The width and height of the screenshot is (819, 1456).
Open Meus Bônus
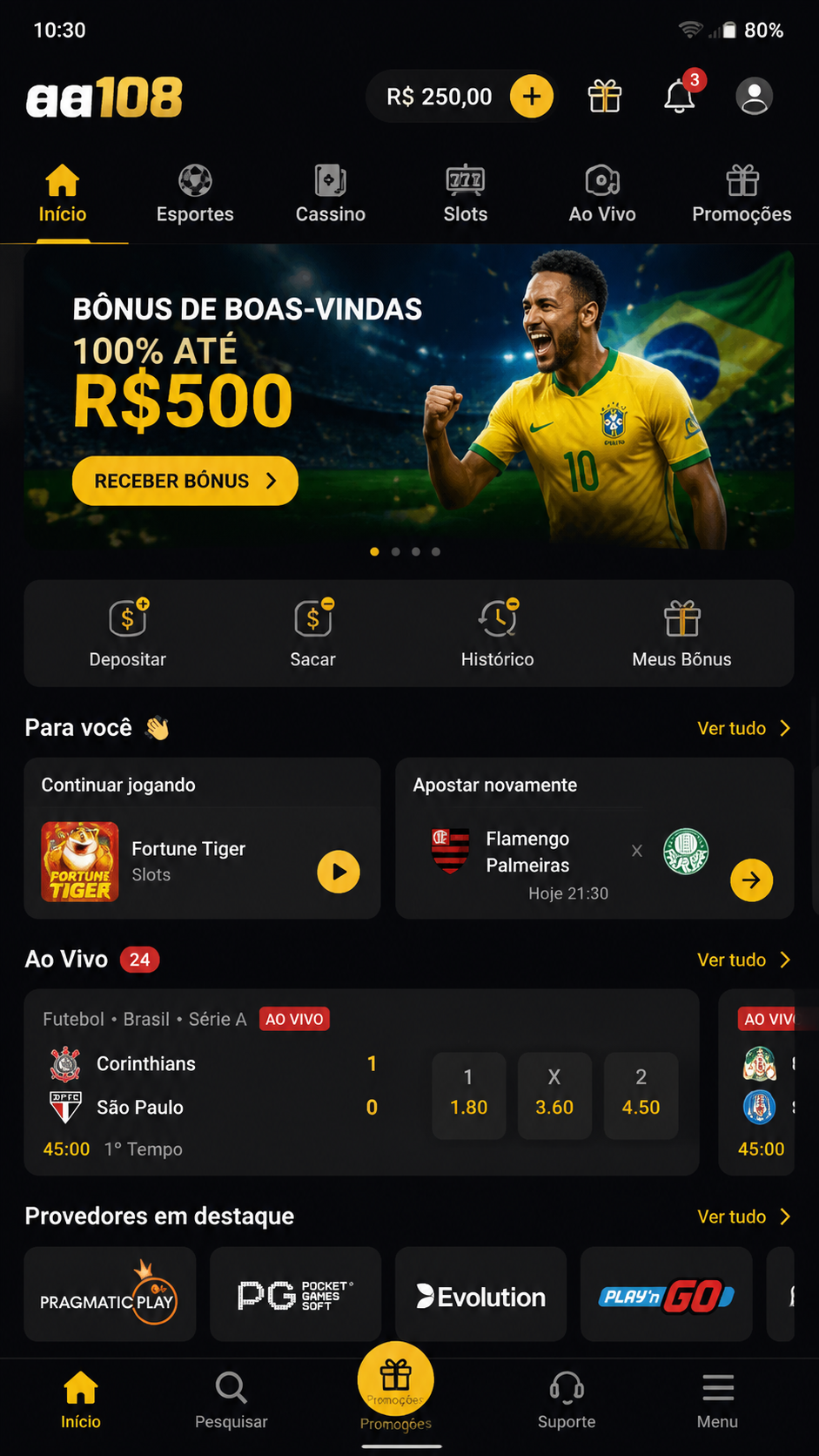(681, 633)
